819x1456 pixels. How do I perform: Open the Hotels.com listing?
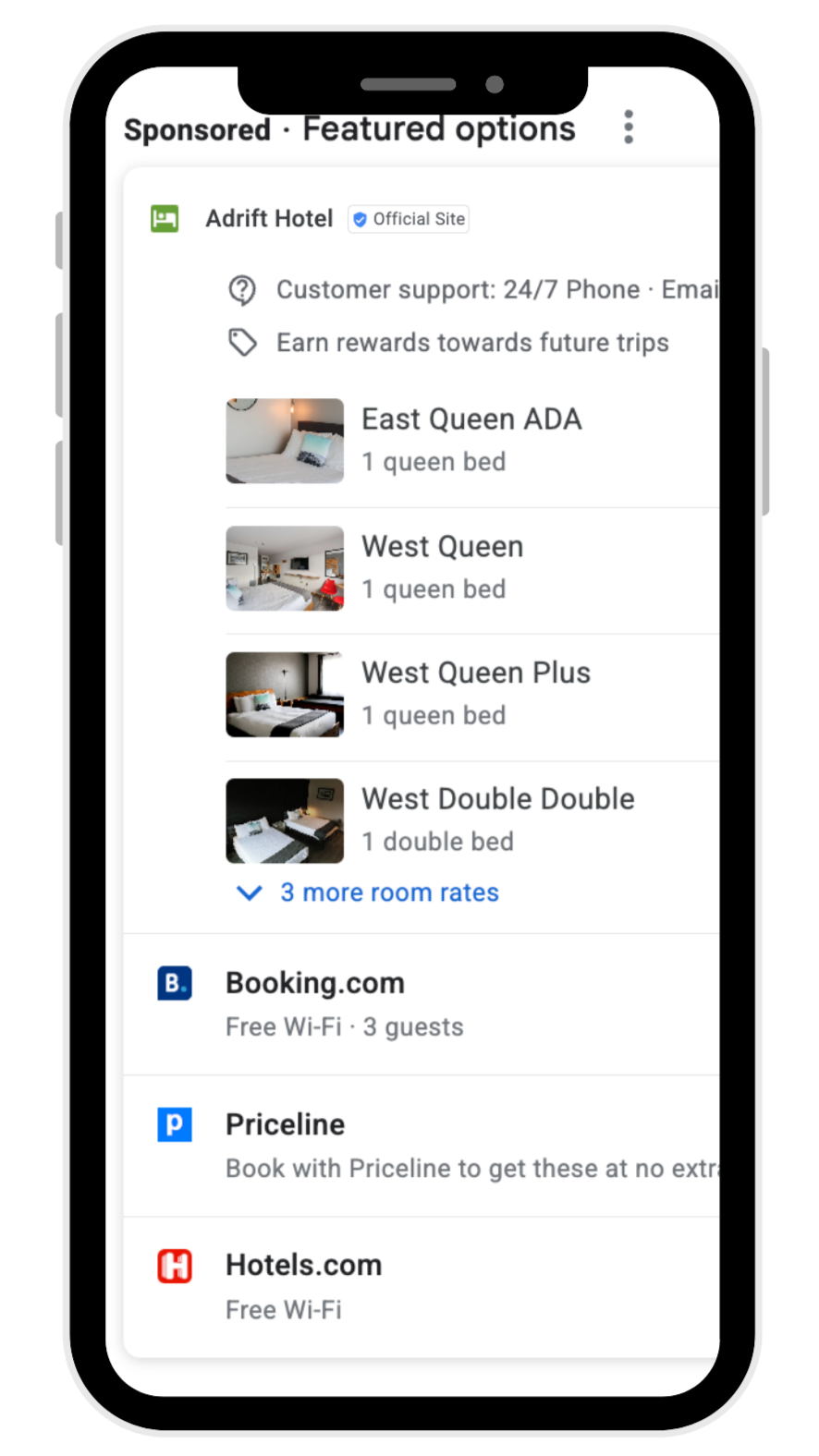(422, 1287)
